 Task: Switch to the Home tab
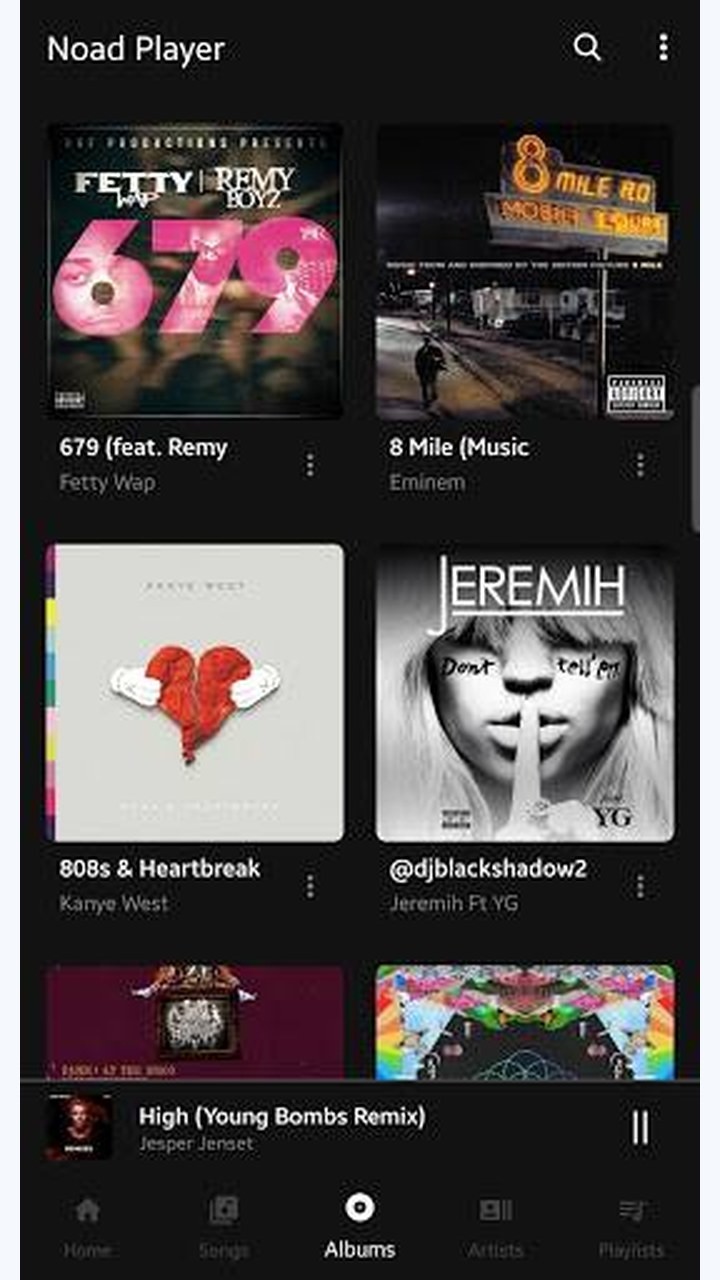click(88, 1228)
